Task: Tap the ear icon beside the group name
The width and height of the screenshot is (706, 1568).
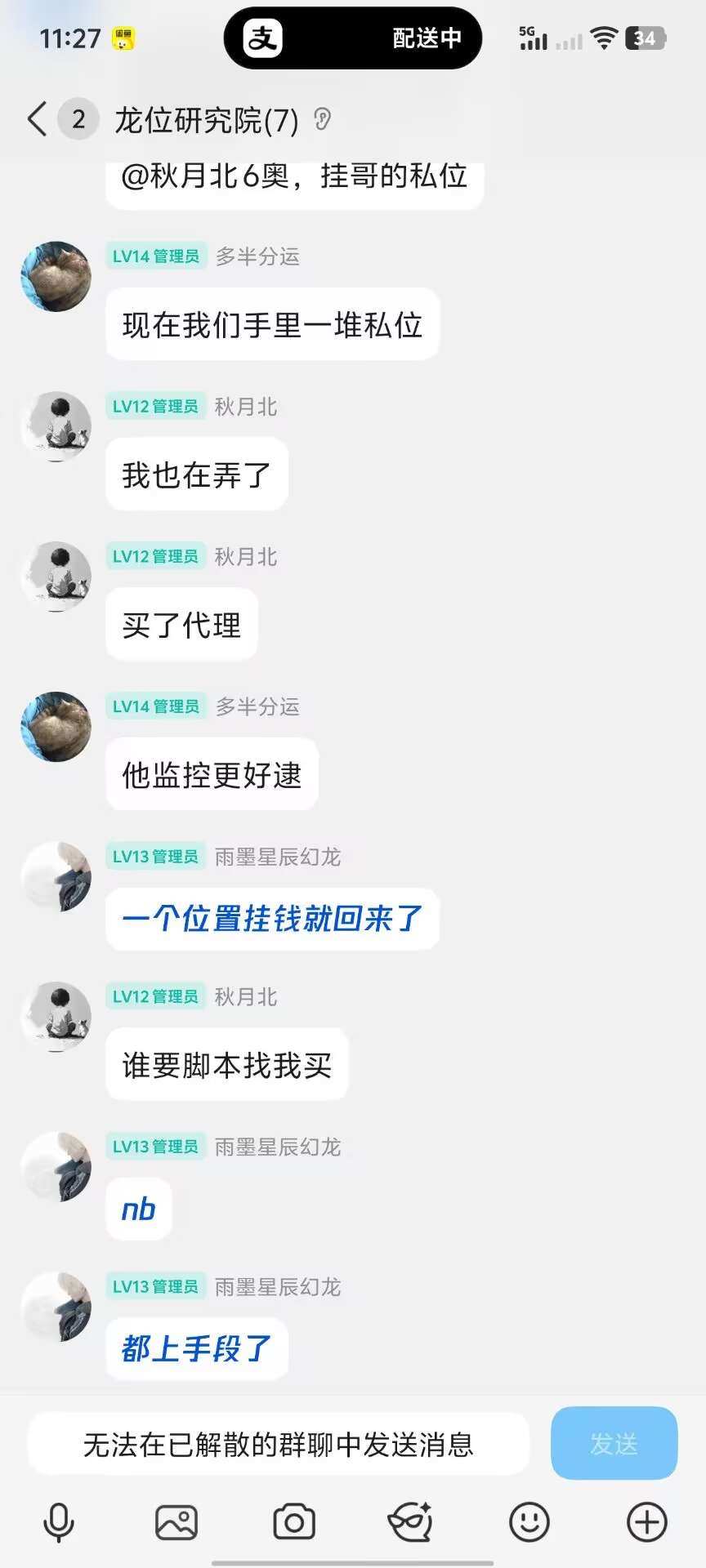Action: [323, 119]
